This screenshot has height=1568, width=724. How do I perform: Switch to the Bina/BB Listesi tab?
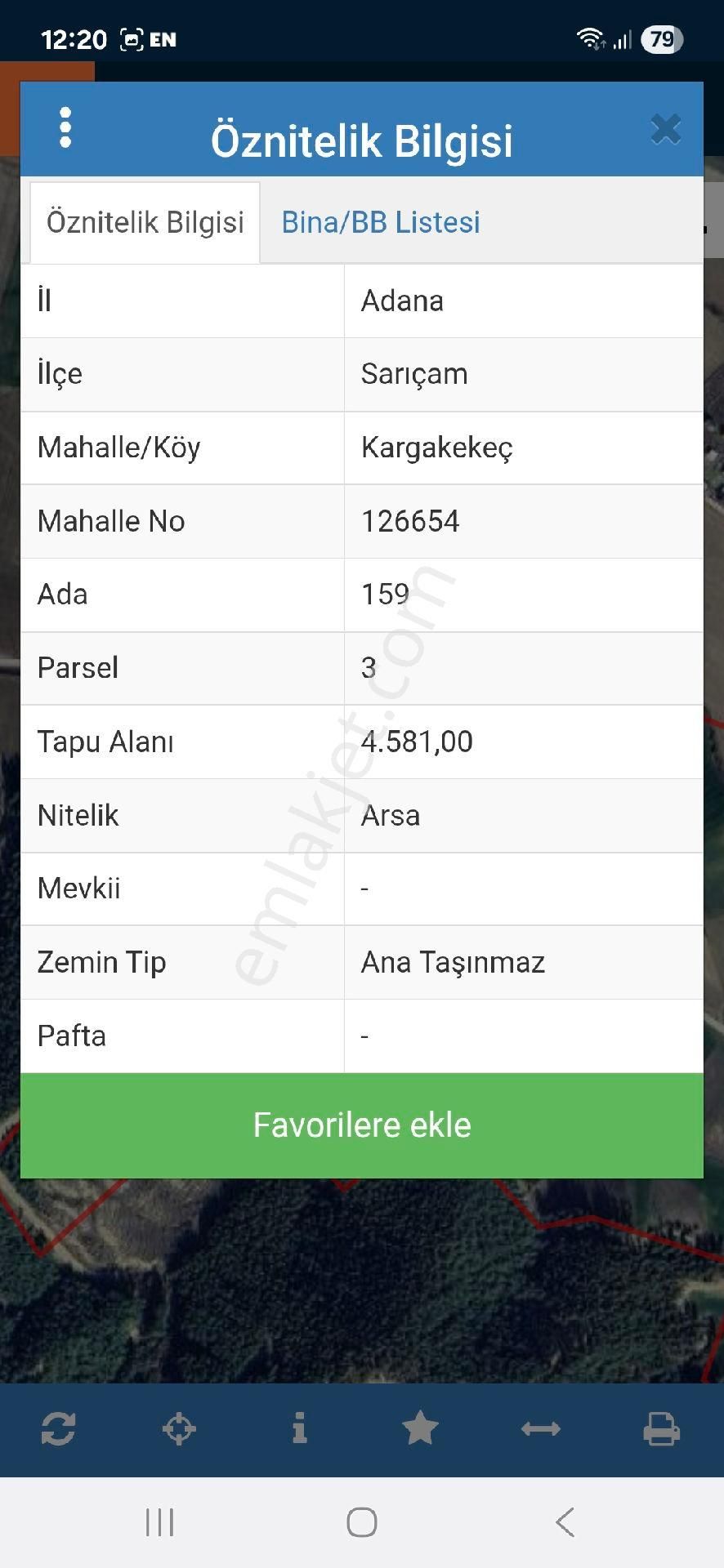tap(381, 221)
